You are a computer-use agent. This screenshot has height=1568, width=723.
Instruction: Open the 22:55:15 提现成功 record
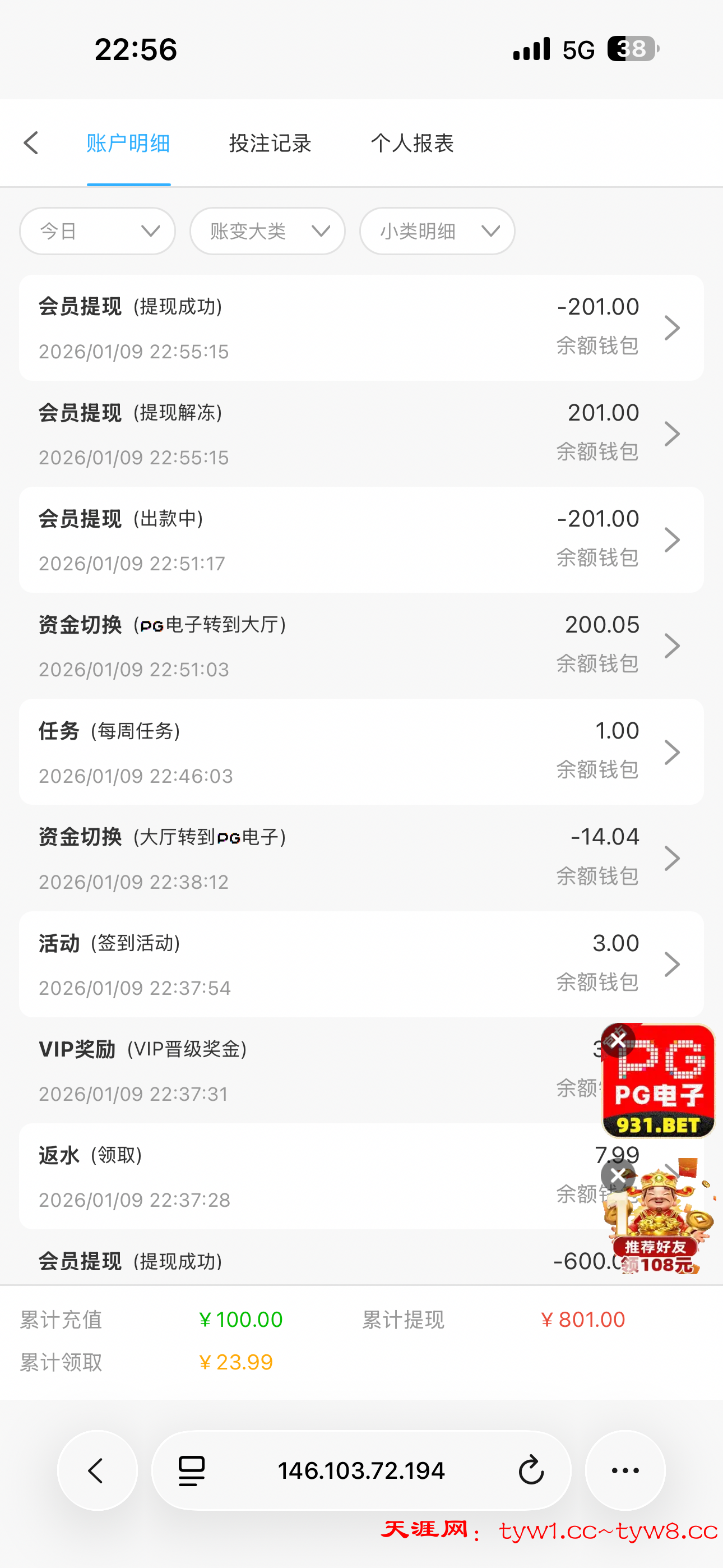click(361, 328)
